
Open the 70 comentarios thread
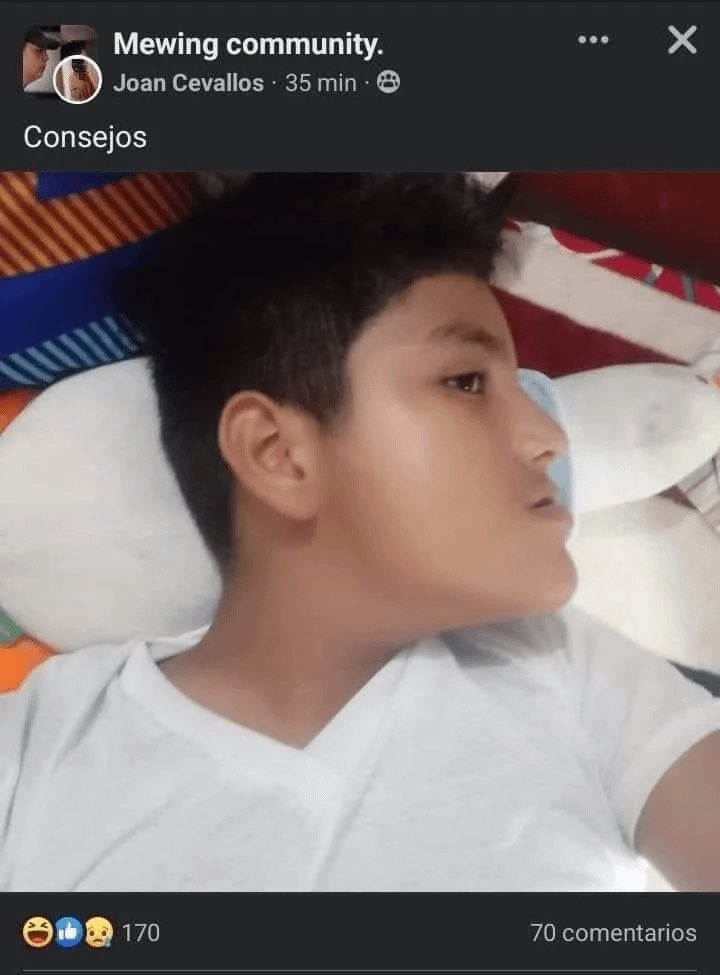[613, 932]
